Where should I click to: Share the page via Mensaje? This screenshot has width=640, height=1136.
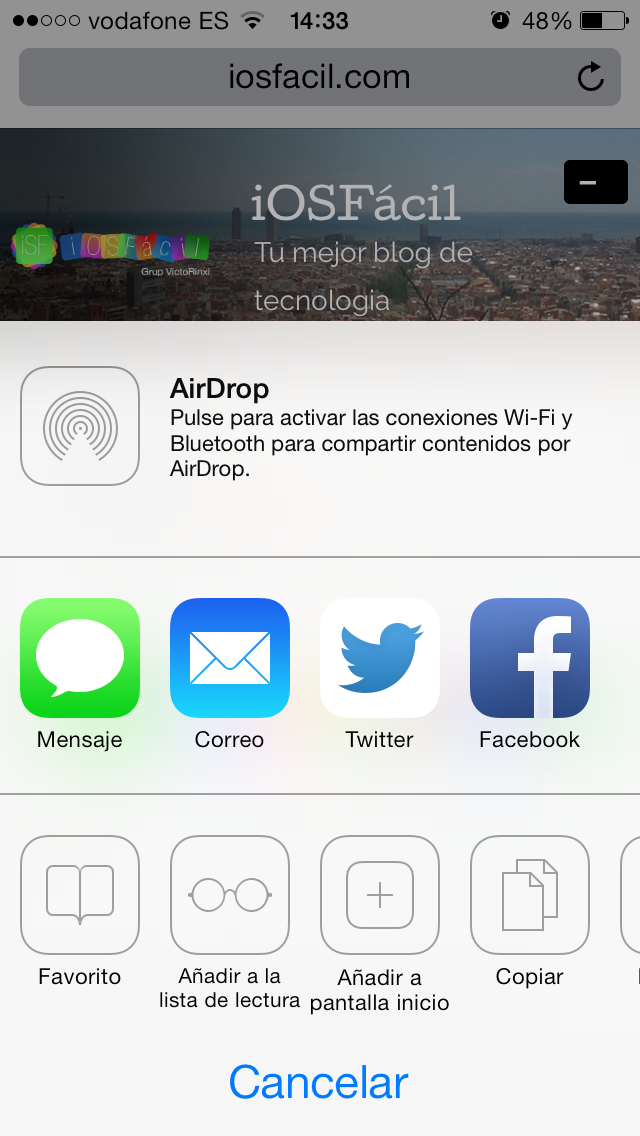coord(80,658)
